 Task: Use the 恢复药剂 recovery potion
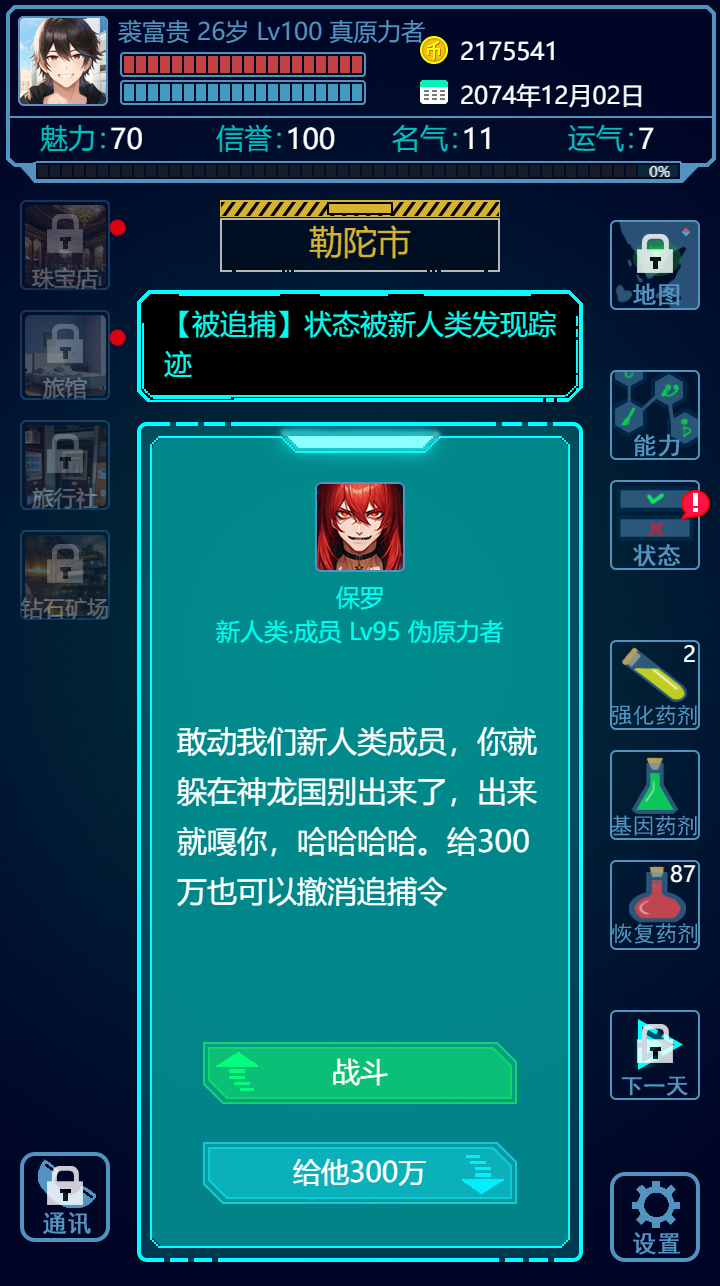click(x=655, y=905)
